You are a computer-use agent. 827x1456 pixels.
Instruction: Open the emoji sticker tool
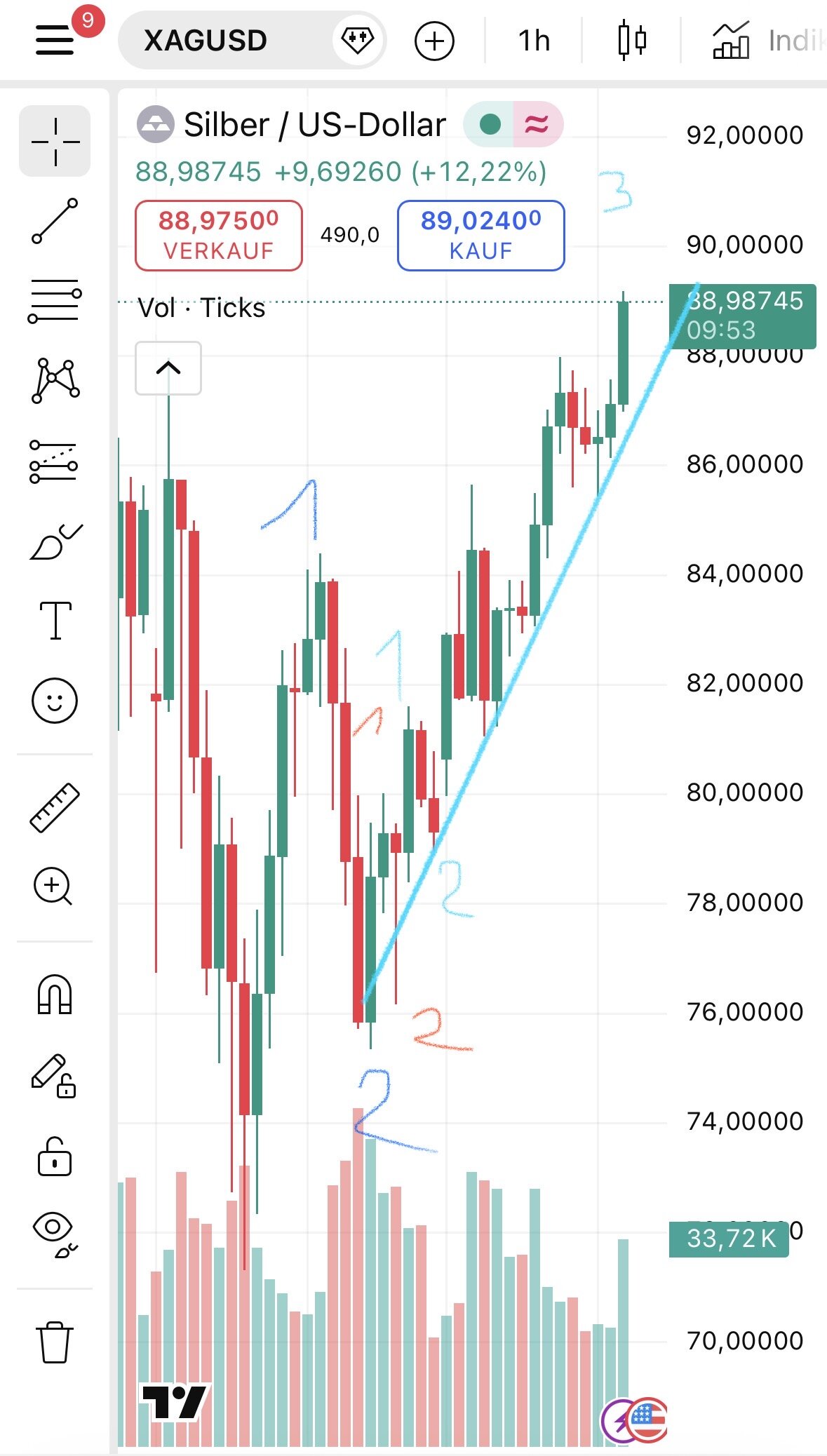55,701
